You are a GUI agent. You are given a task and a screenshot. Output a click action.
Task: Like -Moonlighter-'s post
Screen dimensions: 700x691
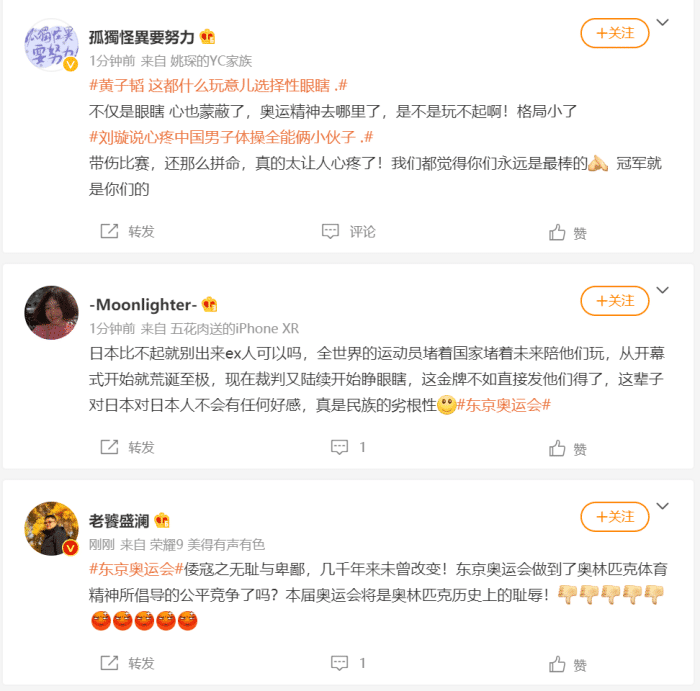(568, 449)
